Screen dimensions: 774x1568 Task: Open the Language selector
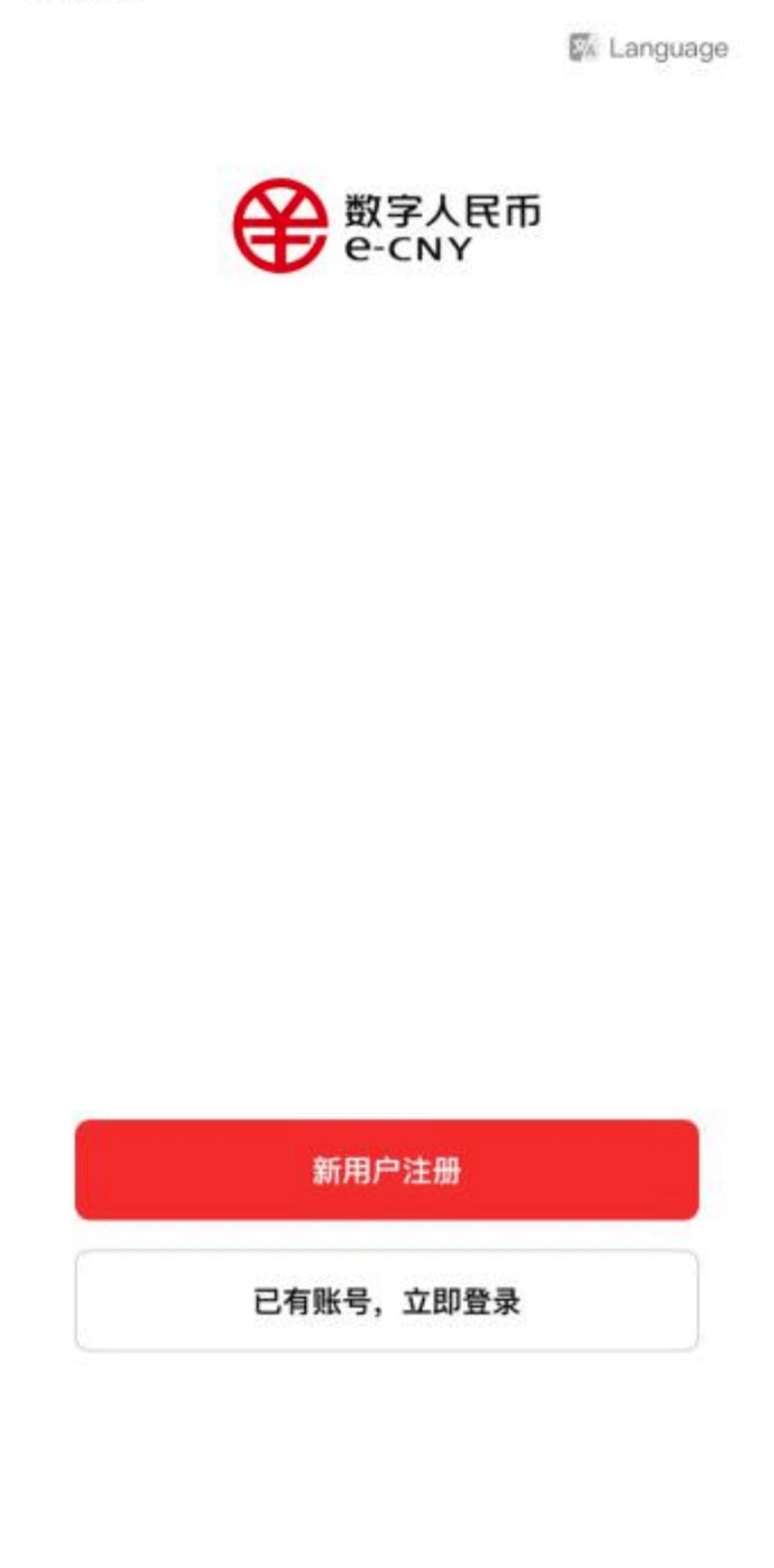pos(649,49)
